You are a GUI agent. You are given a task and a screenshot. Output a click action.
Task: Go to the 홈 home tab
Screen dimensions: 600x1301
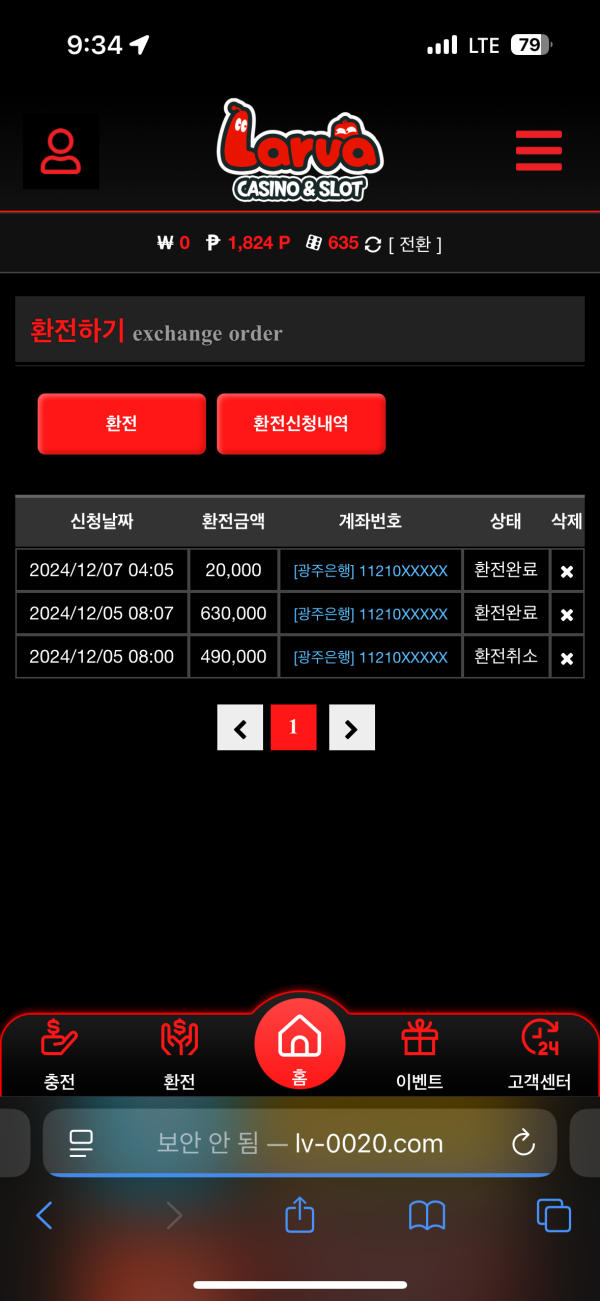(299, 1046)
